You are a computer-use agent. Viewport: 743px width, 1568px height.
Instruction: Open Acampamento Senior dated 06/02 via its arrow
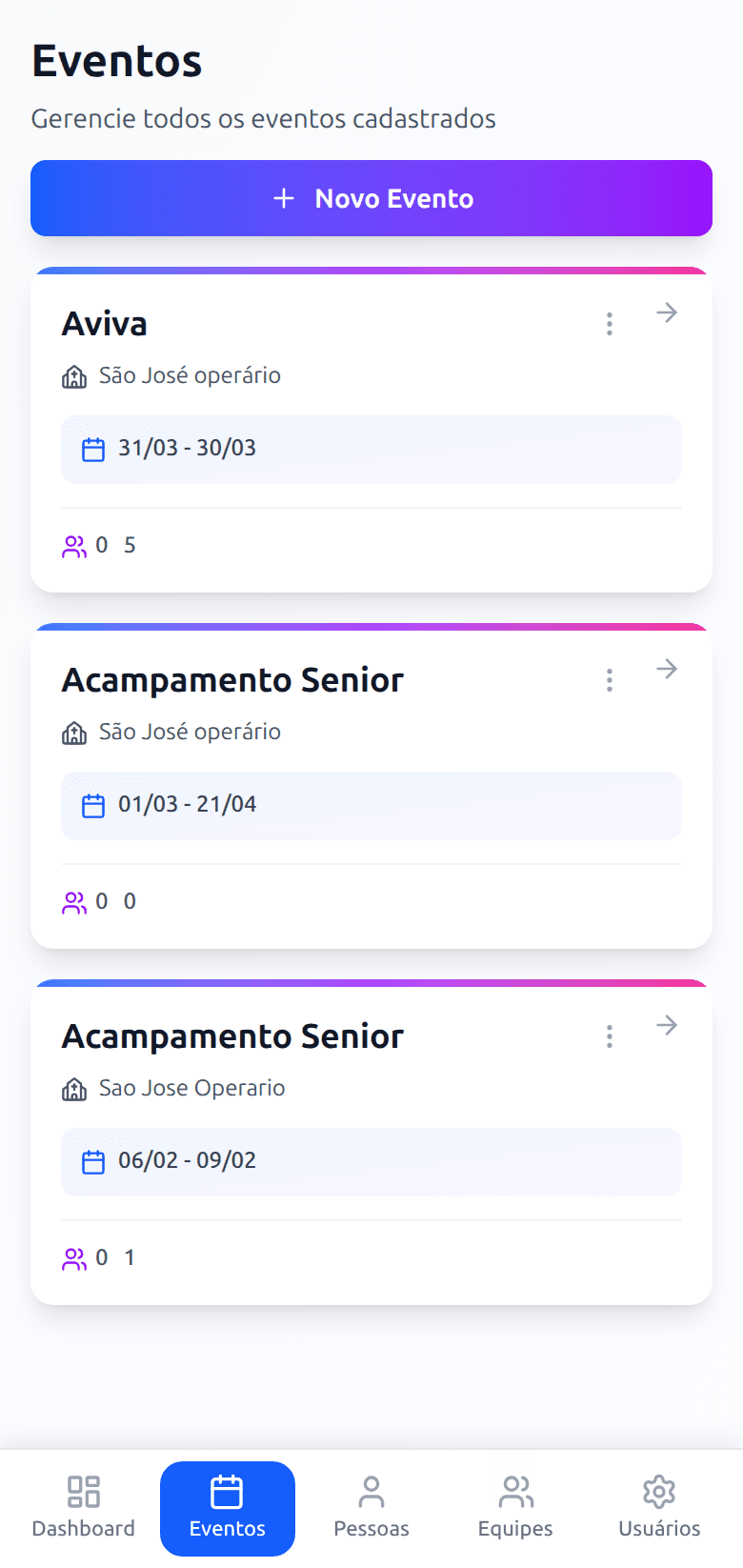click(x=667, y=1024)
